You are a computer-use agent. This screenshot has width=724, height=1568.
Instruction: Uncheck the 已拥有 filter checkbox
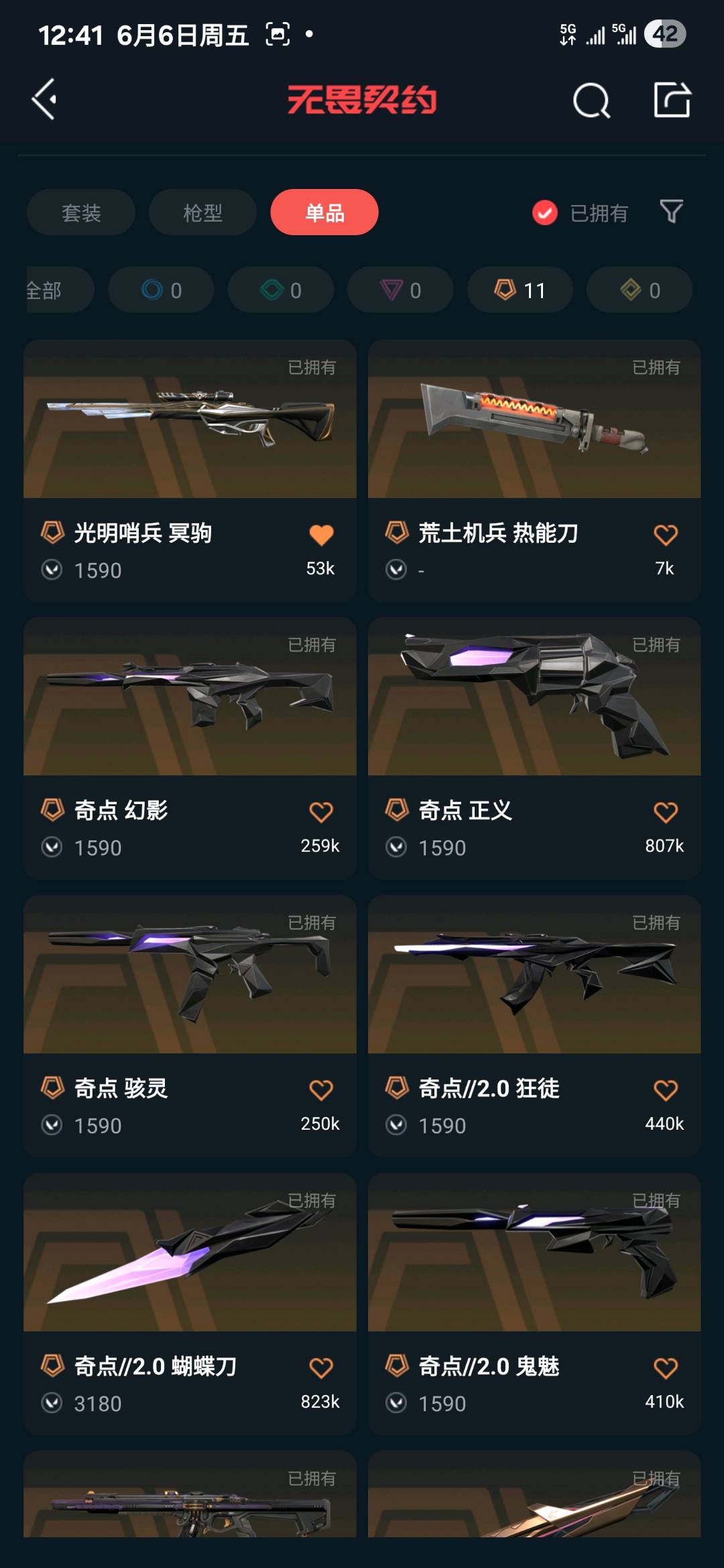pyautogui.click(x=545, y=213)
